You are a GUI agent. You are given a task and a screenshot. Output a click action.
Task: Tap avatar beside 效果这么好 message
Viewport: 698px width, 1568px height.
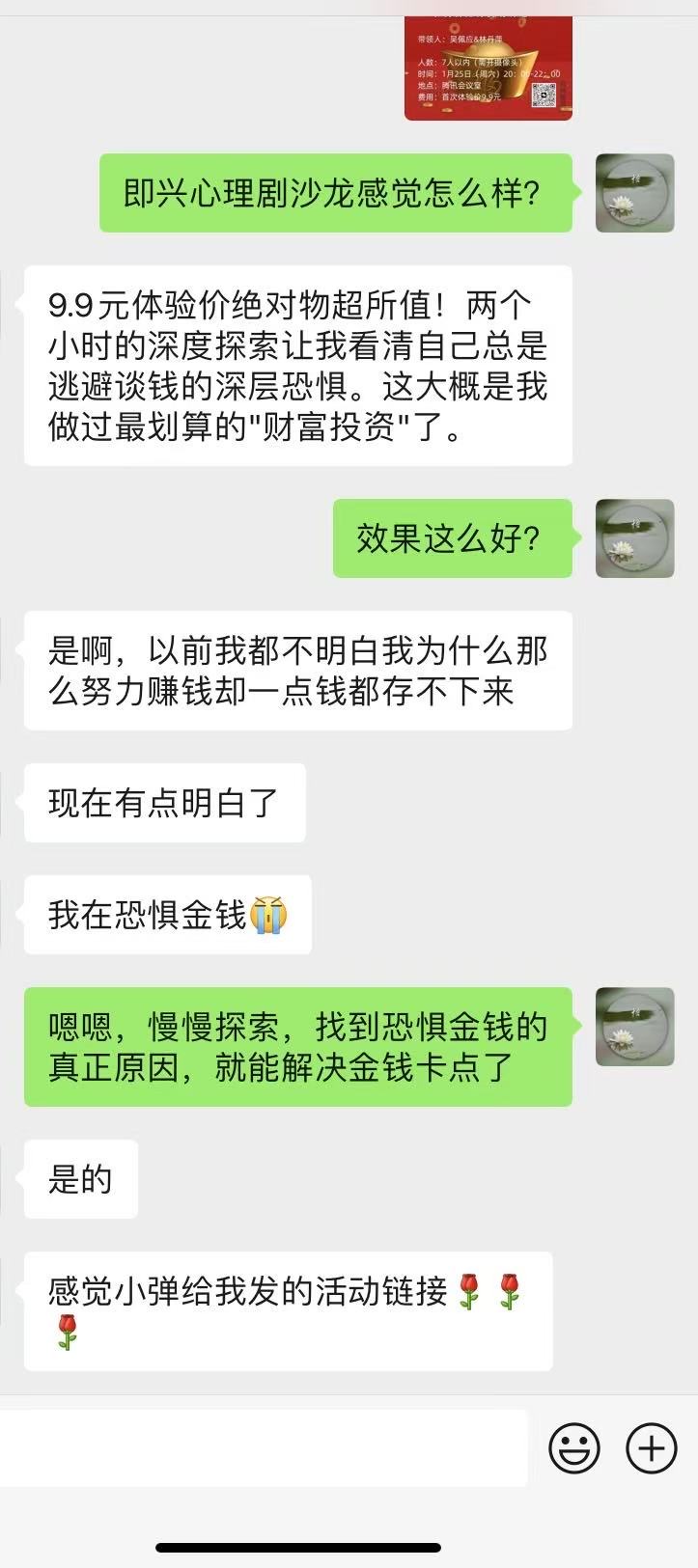[x=634, y=538]
